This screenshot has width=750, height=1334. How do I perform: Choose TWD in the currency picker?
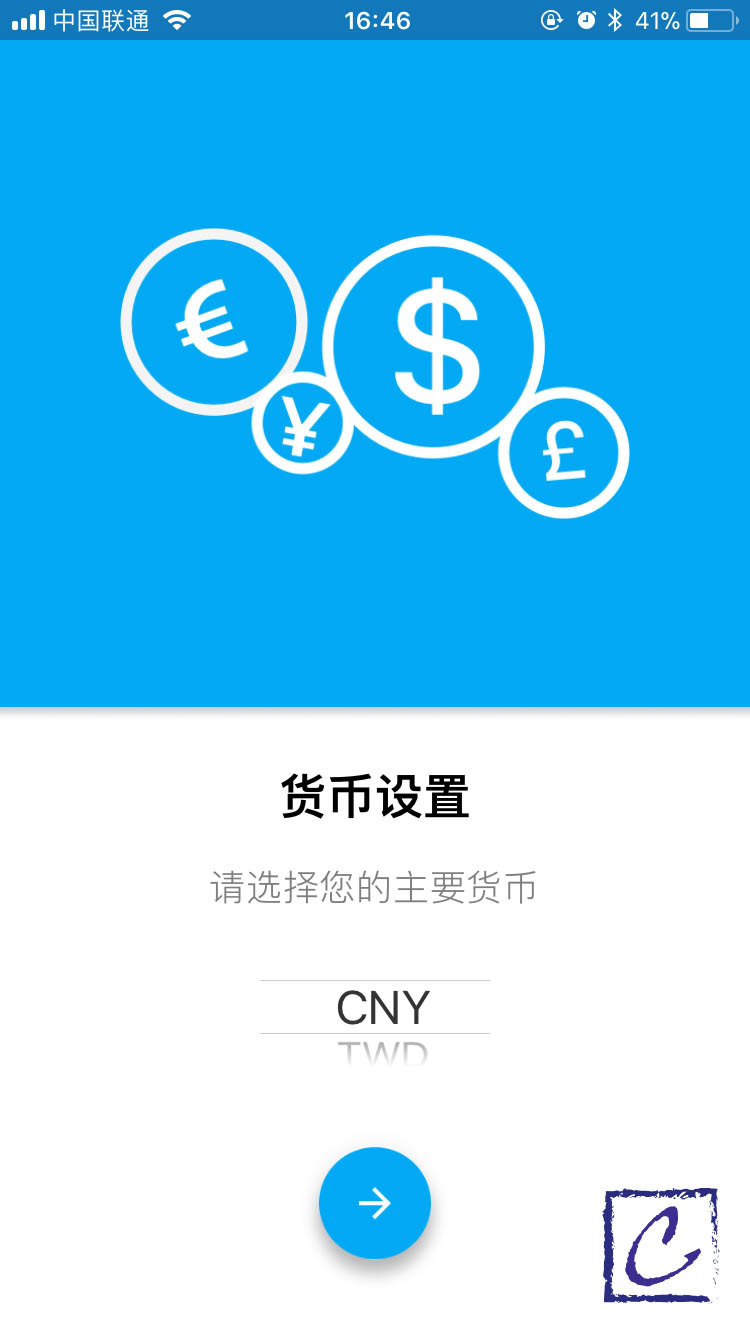[383, 1053]
